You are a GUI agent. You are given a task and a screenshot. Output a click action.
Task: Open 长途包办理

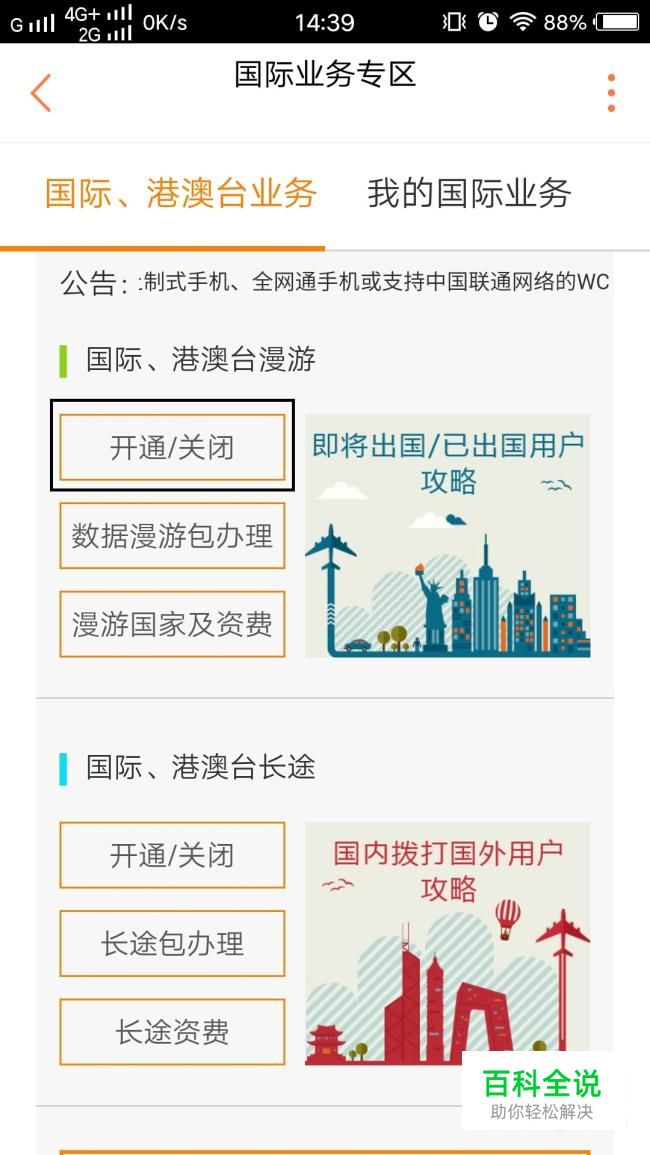point(172,944)
